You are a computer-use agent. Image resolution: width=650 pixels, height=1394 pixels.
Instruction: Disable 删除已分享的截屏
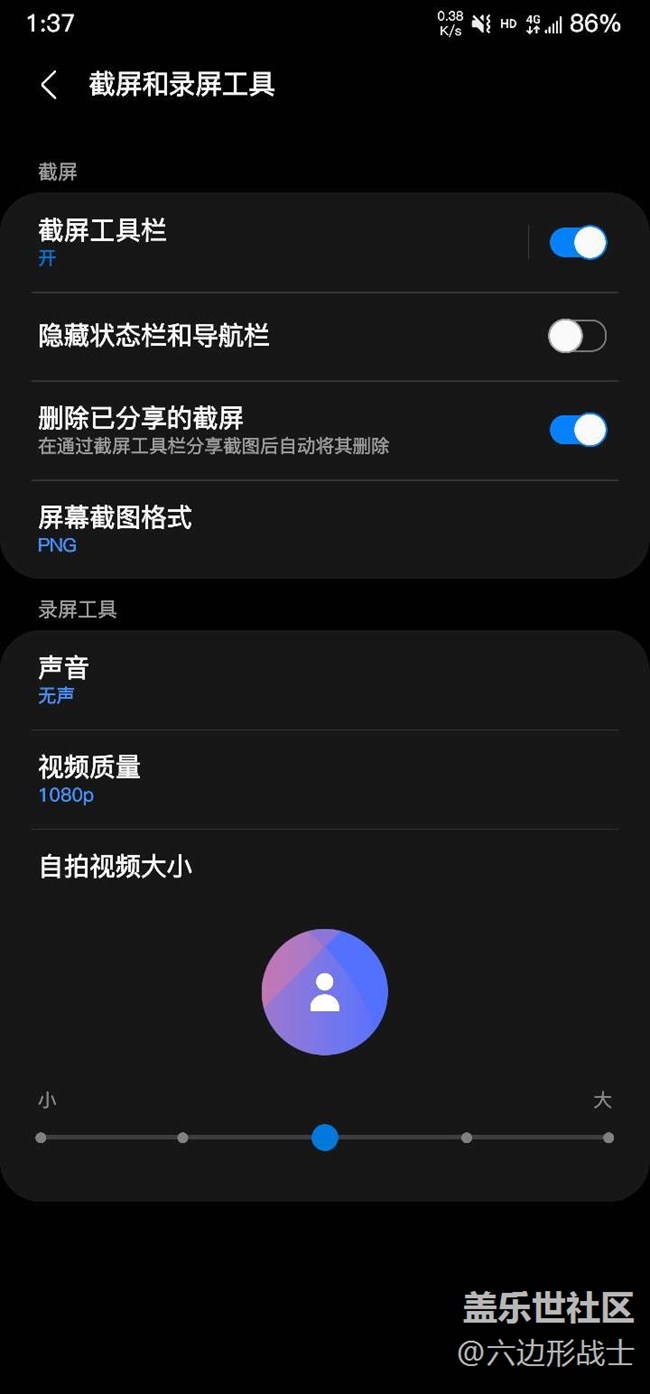point(577,430)
